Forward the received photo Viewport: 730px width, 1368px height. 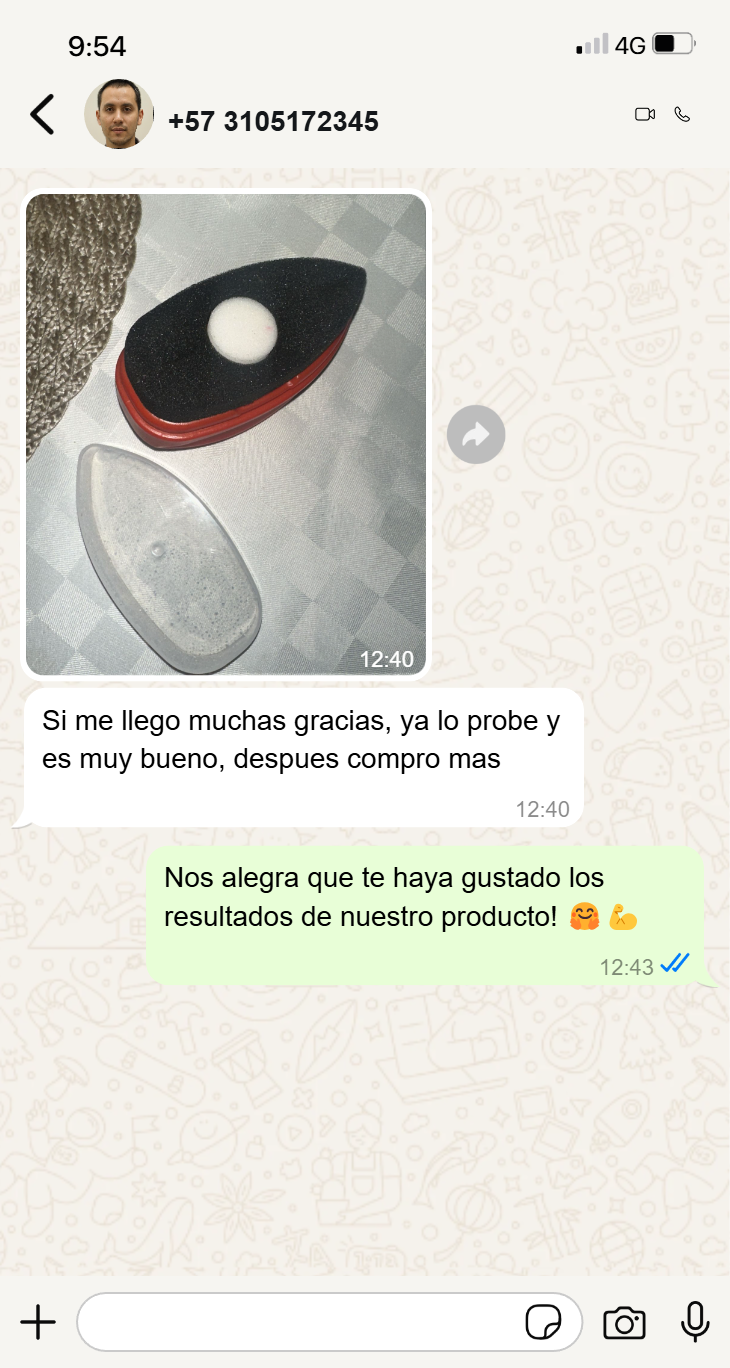point(476,435)
